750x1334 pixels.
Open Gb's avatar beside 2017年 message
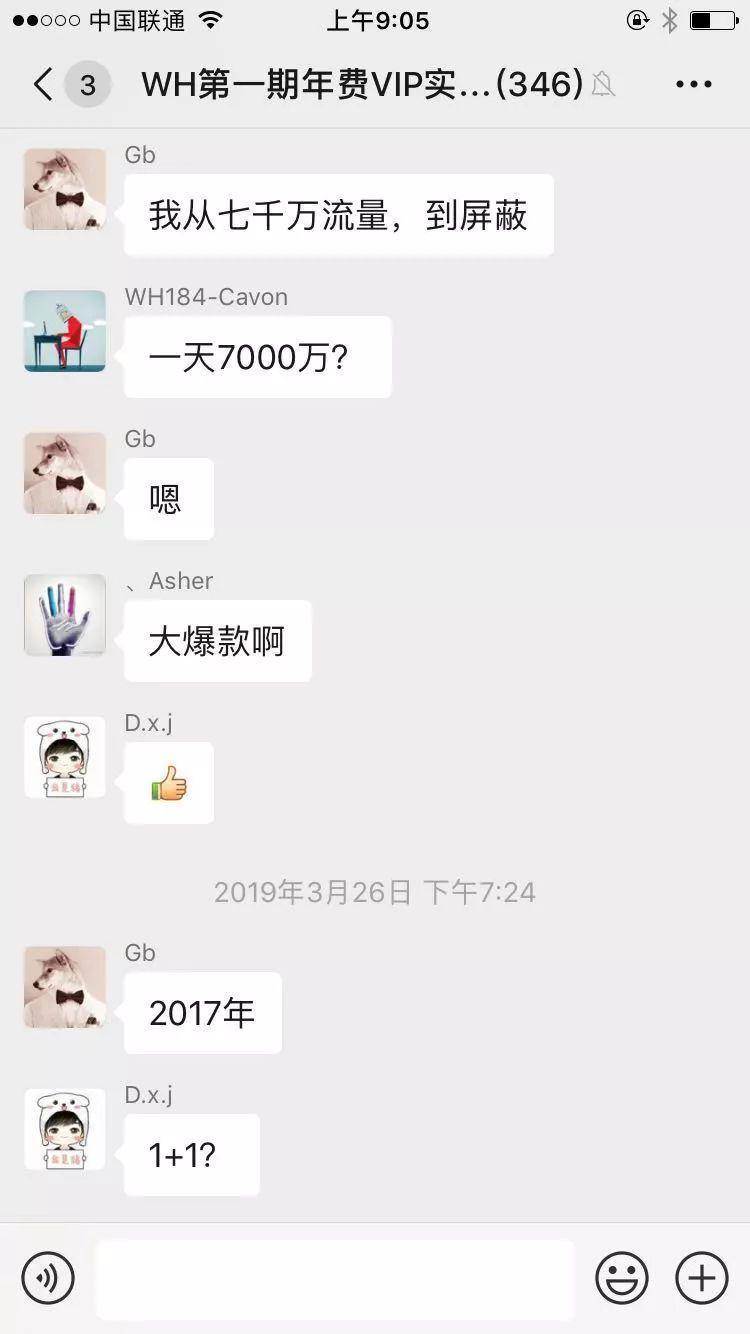65,987
